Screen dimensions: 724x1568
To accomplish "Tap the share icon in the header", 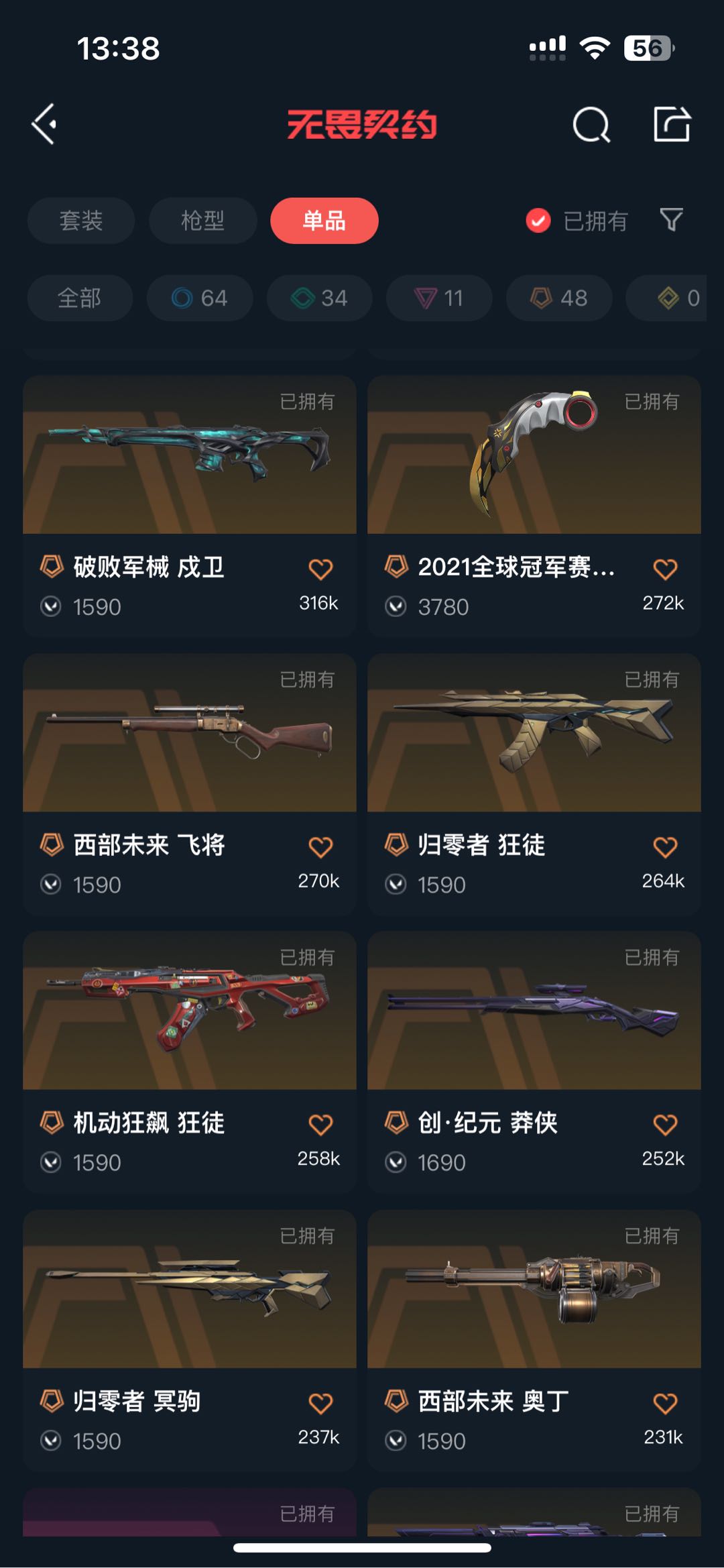I will (x=672, y=124).
